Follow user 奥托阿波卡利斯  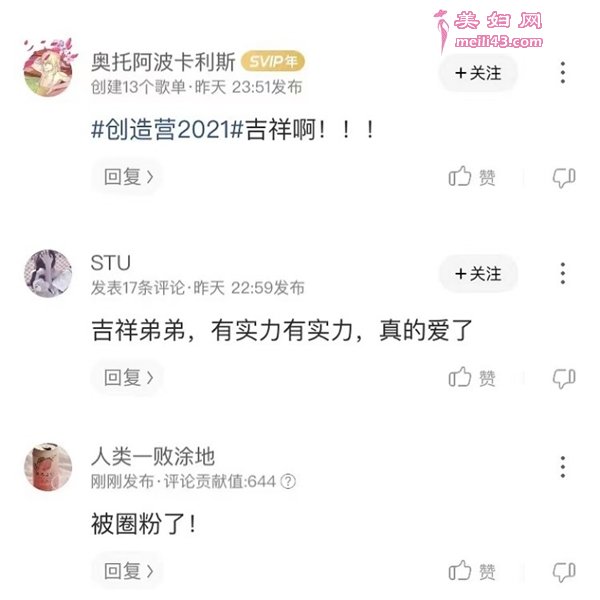click(478, 73)
